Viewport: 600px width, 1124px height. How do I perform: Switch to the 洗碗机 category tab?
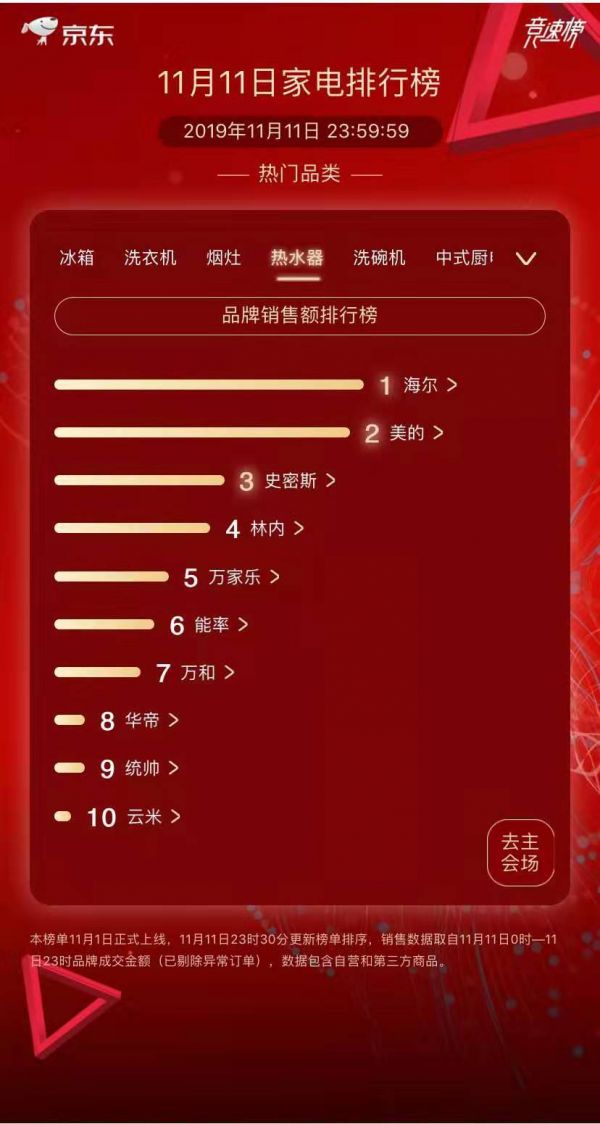tap(379, 257)
